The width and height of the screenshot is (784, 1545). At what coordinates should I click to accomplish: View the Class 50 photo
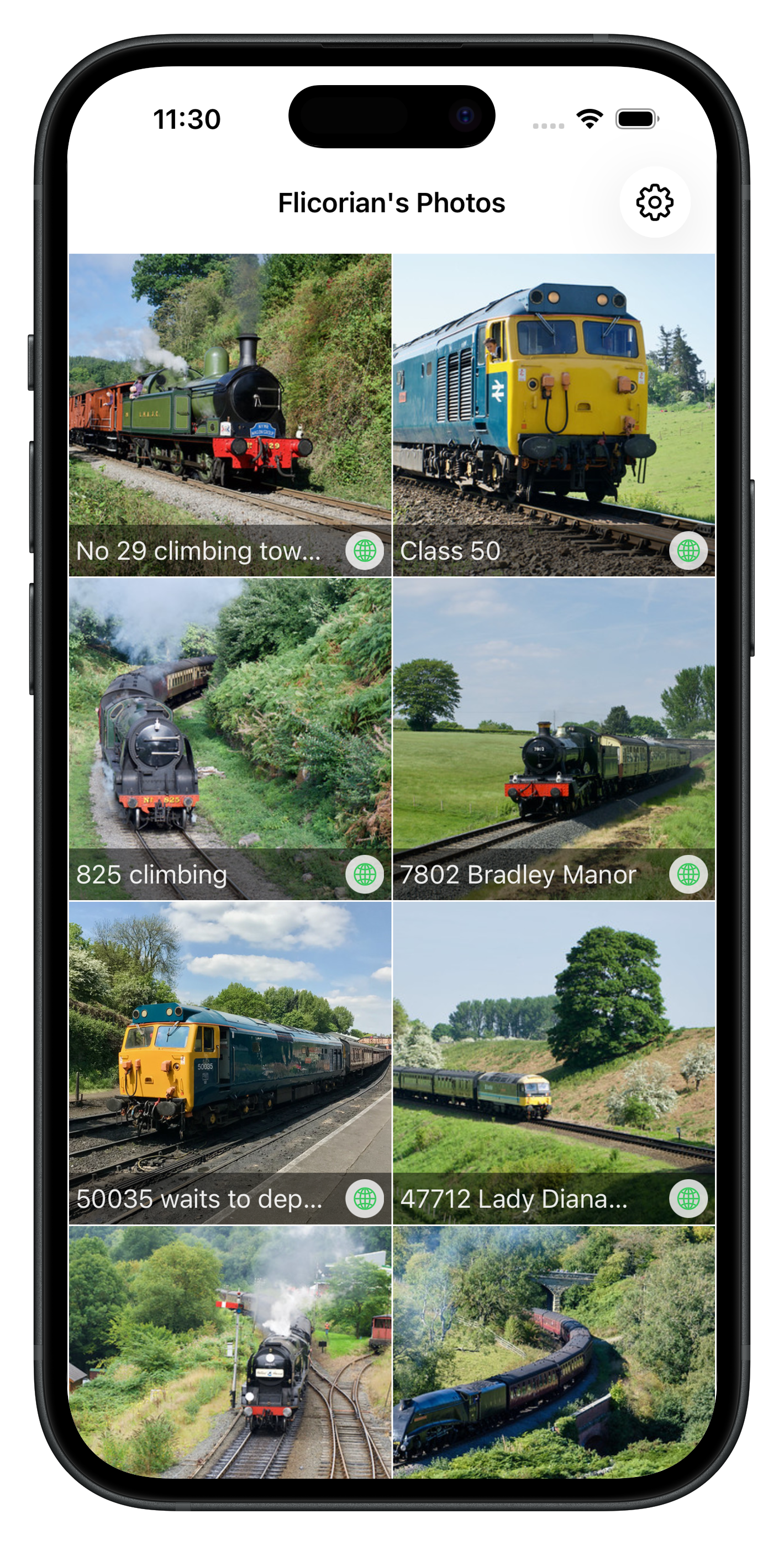pos(554,396)
